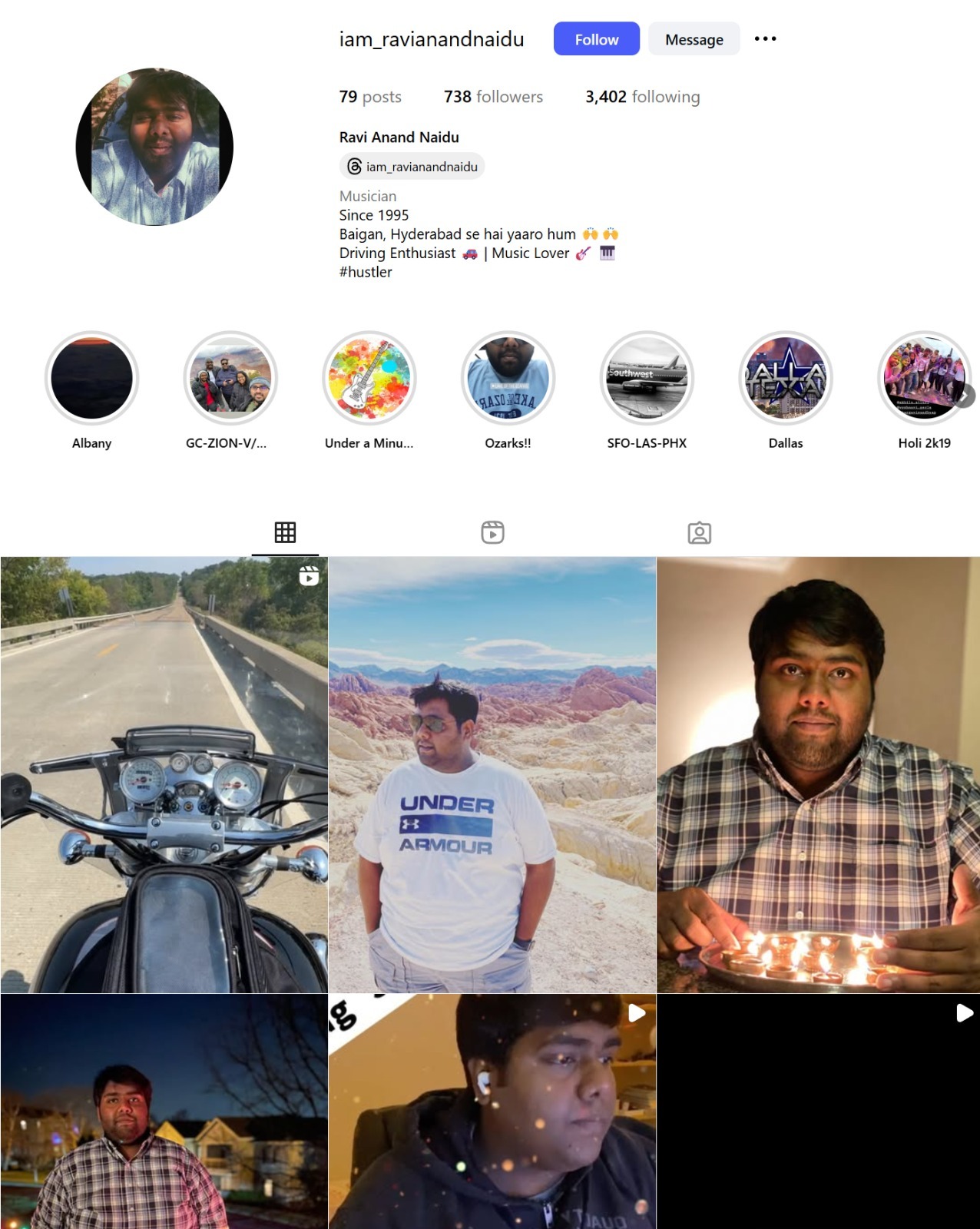
Task: Open the post with lit diya lamps
Action: point(818,774)
